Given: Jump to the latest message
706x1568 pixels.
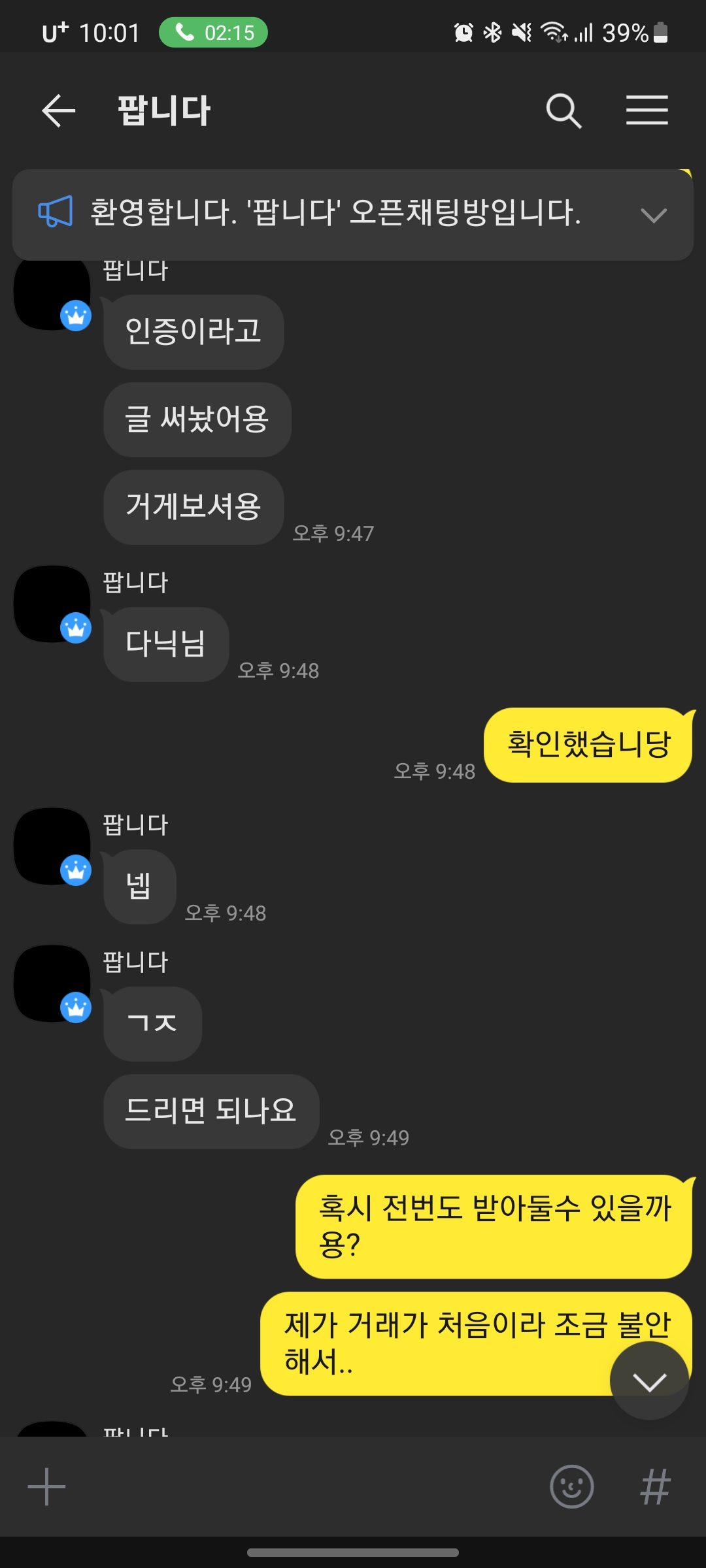Looking at the screenshot, I should coord(649,1381).
